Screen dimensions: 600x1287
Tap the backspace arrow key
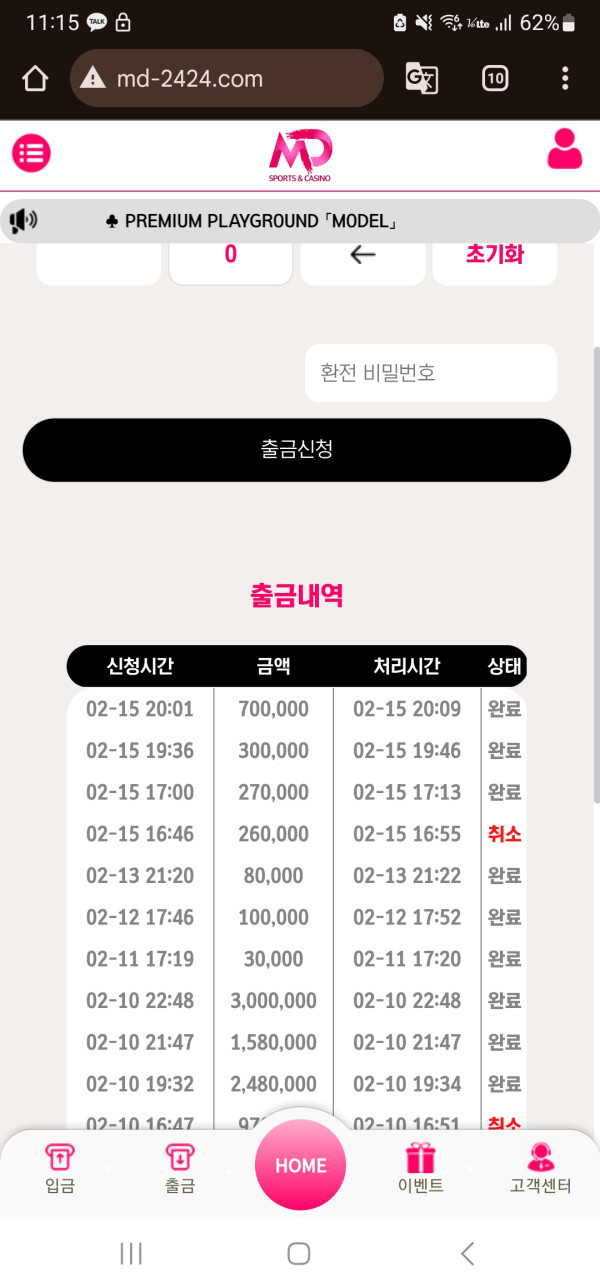pos(362,254)
